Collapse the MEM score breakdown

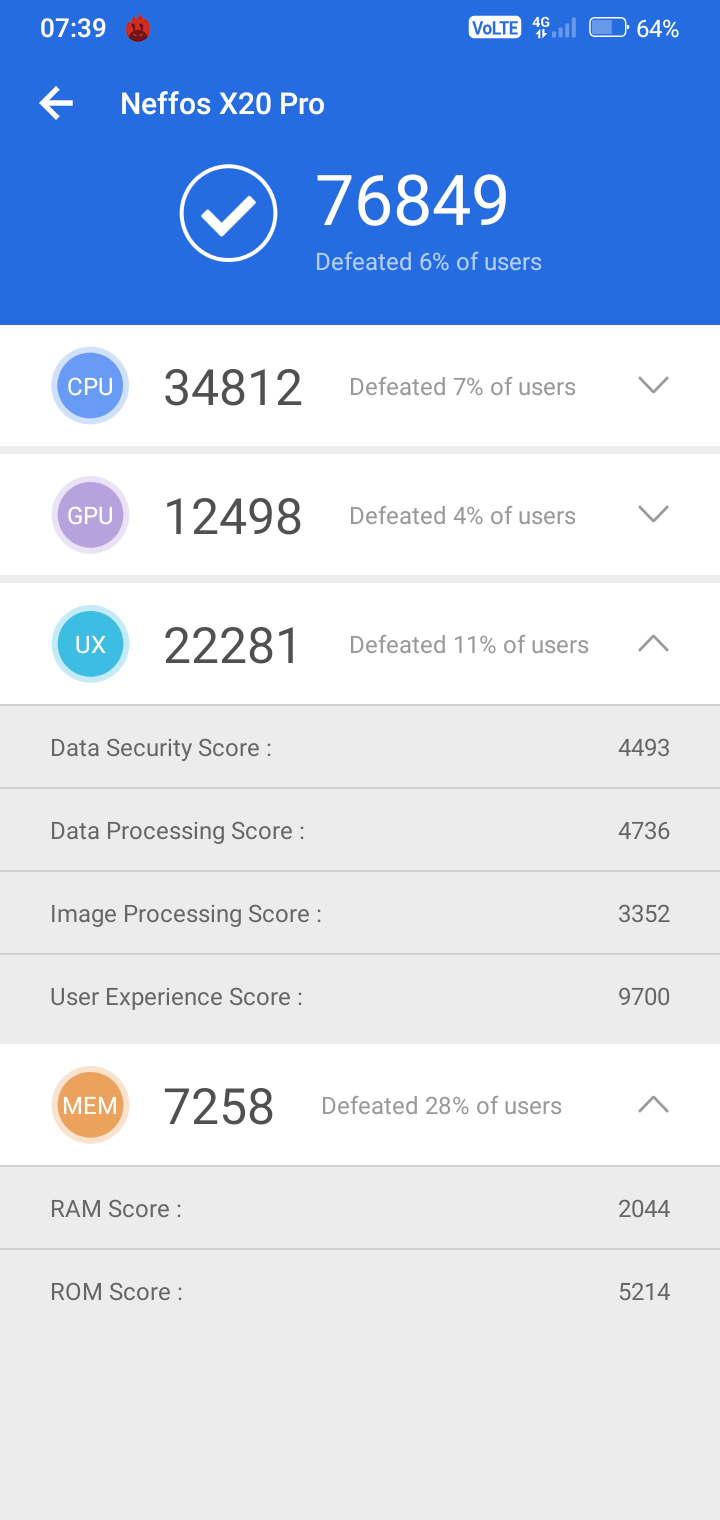coord(653,1104)
